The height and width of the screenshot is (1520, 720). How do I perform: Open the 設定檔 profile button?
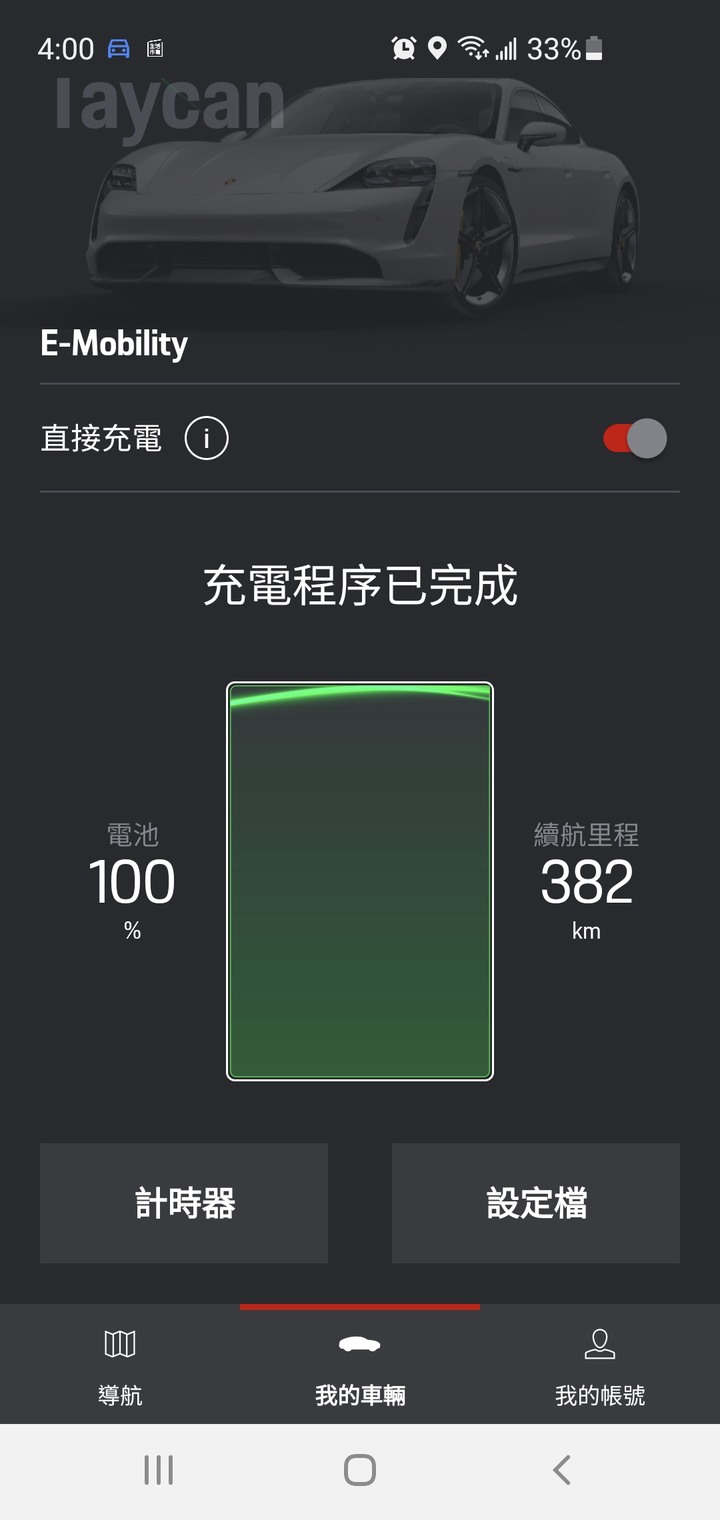click(536, 1203)
